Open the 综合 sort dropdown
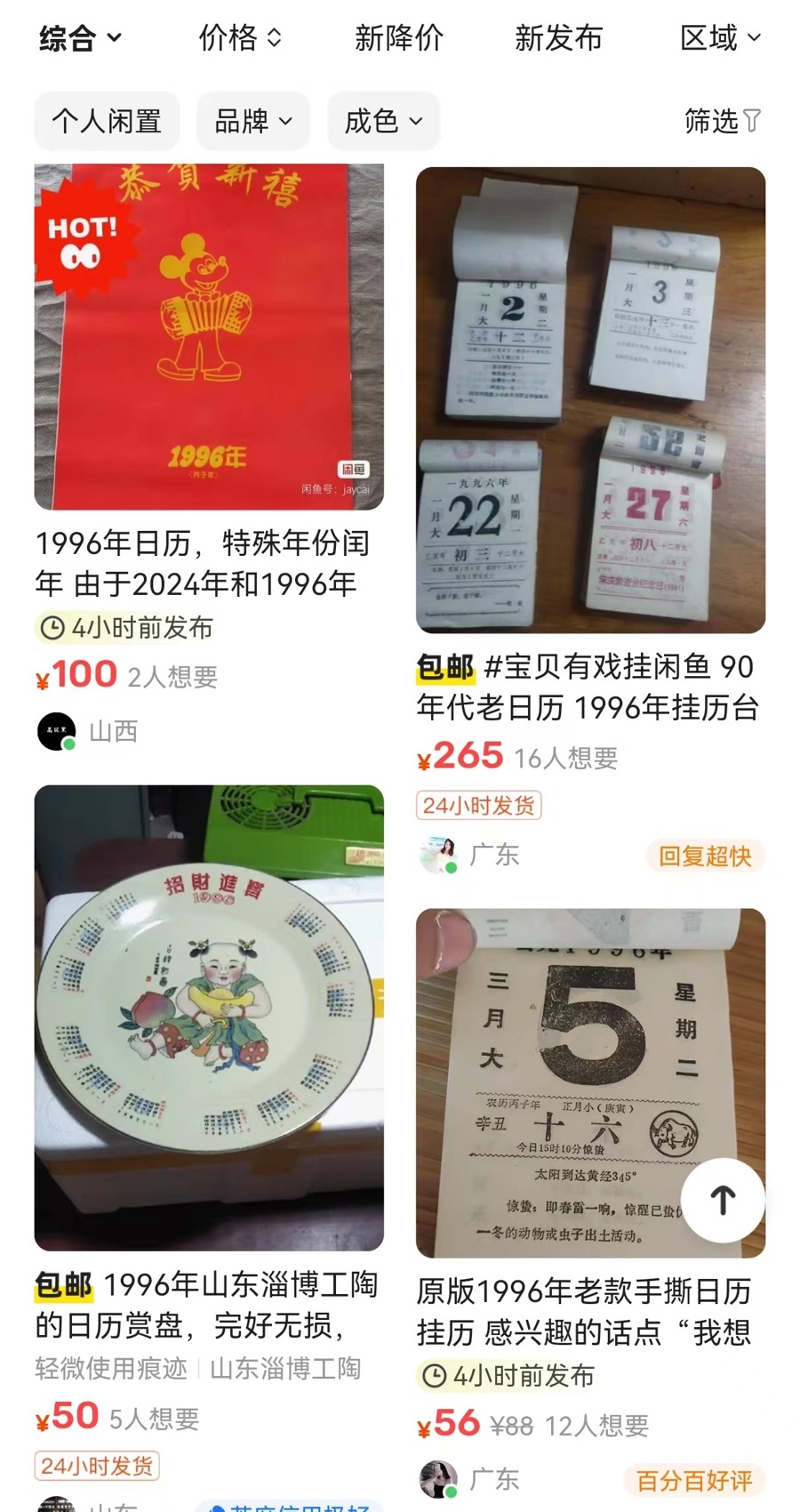 click(x=80, y=38)
